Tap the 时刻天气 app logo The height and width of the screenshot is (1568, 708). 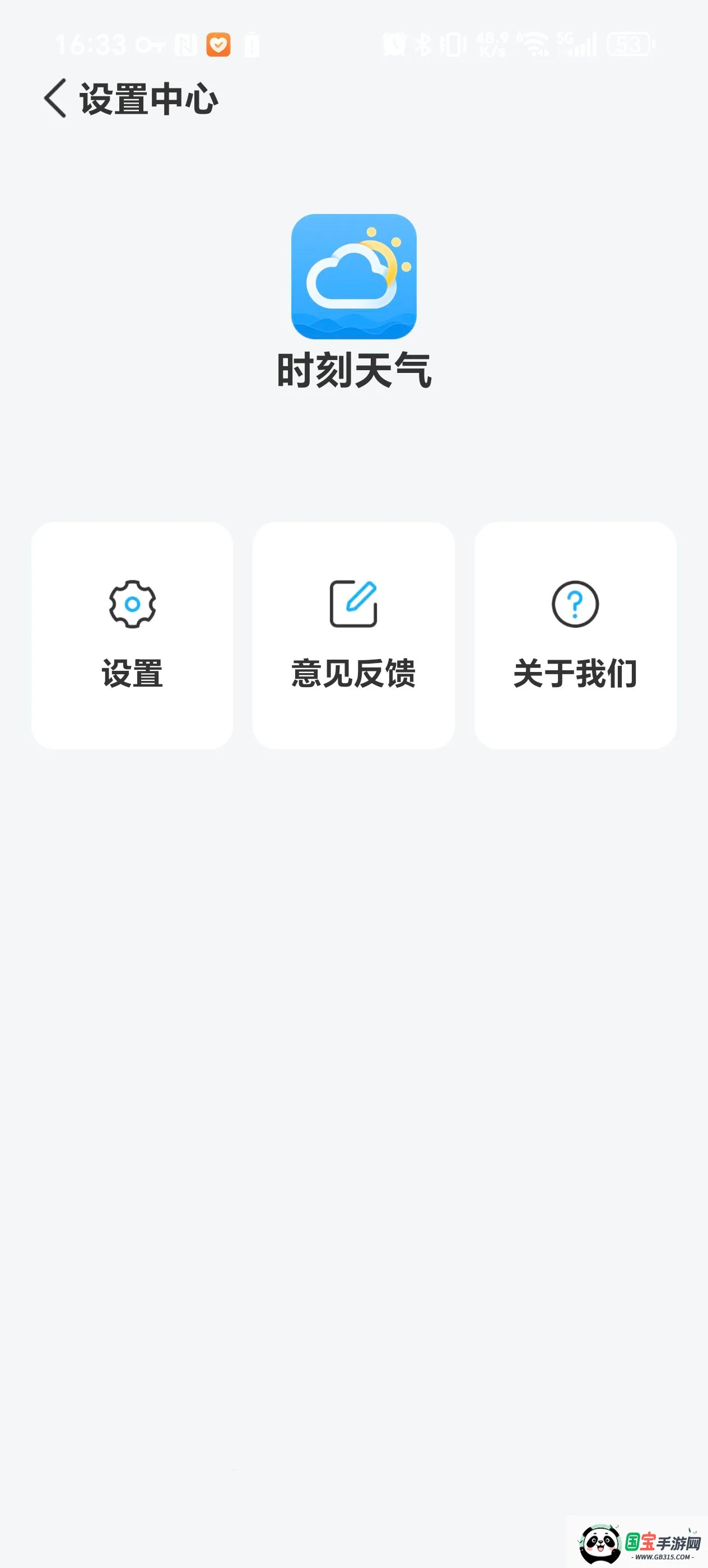tap(353, 278)
